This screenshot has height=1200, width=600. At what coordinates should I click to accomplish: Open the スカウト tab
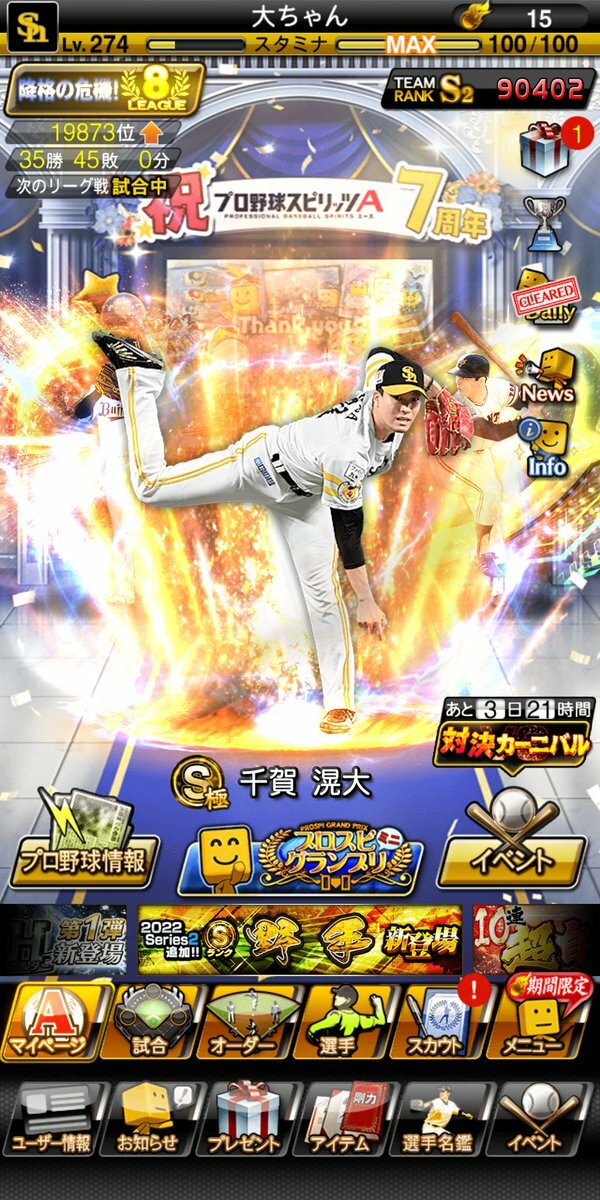click(x=444, y=1022)
